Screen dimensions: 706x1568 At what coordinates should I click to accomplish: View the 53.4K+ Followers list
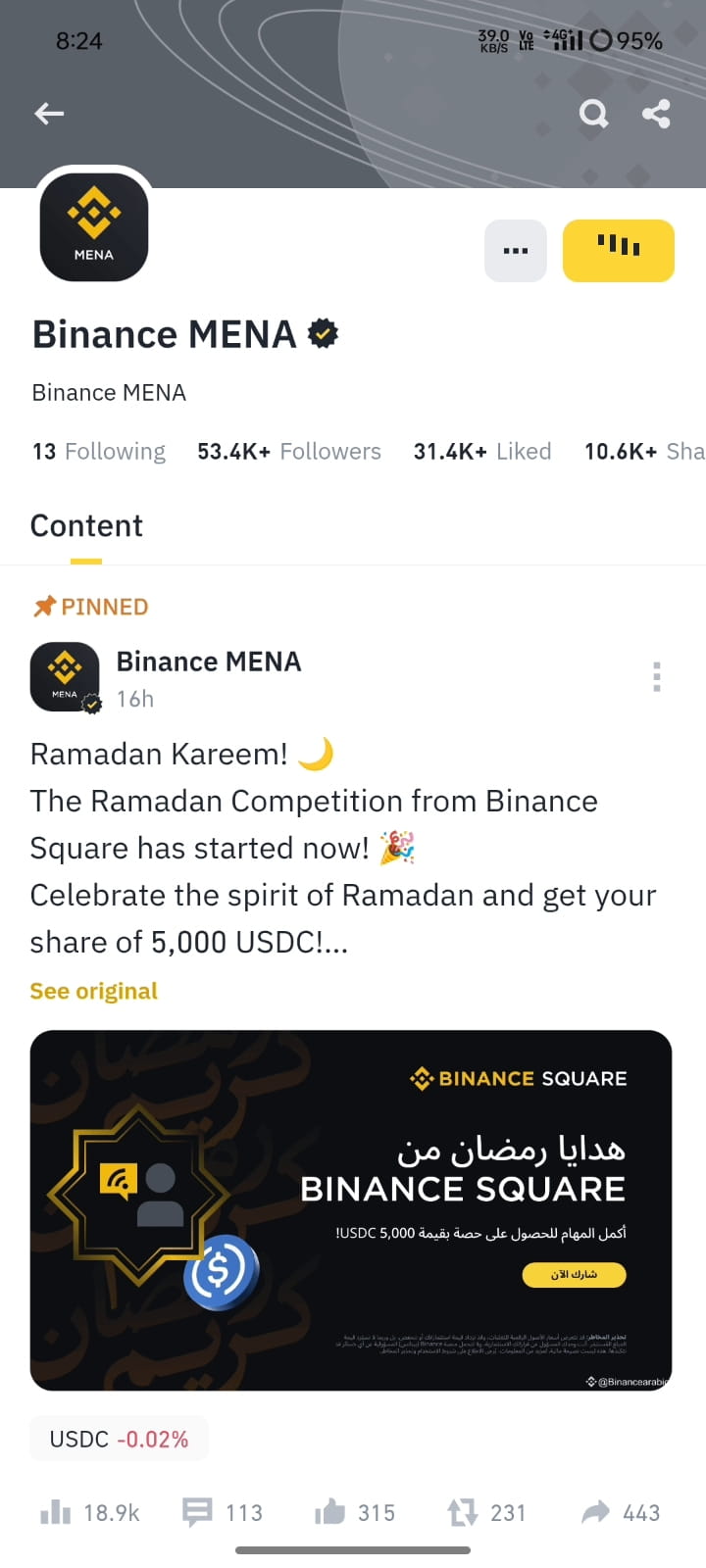coord(289,451)
